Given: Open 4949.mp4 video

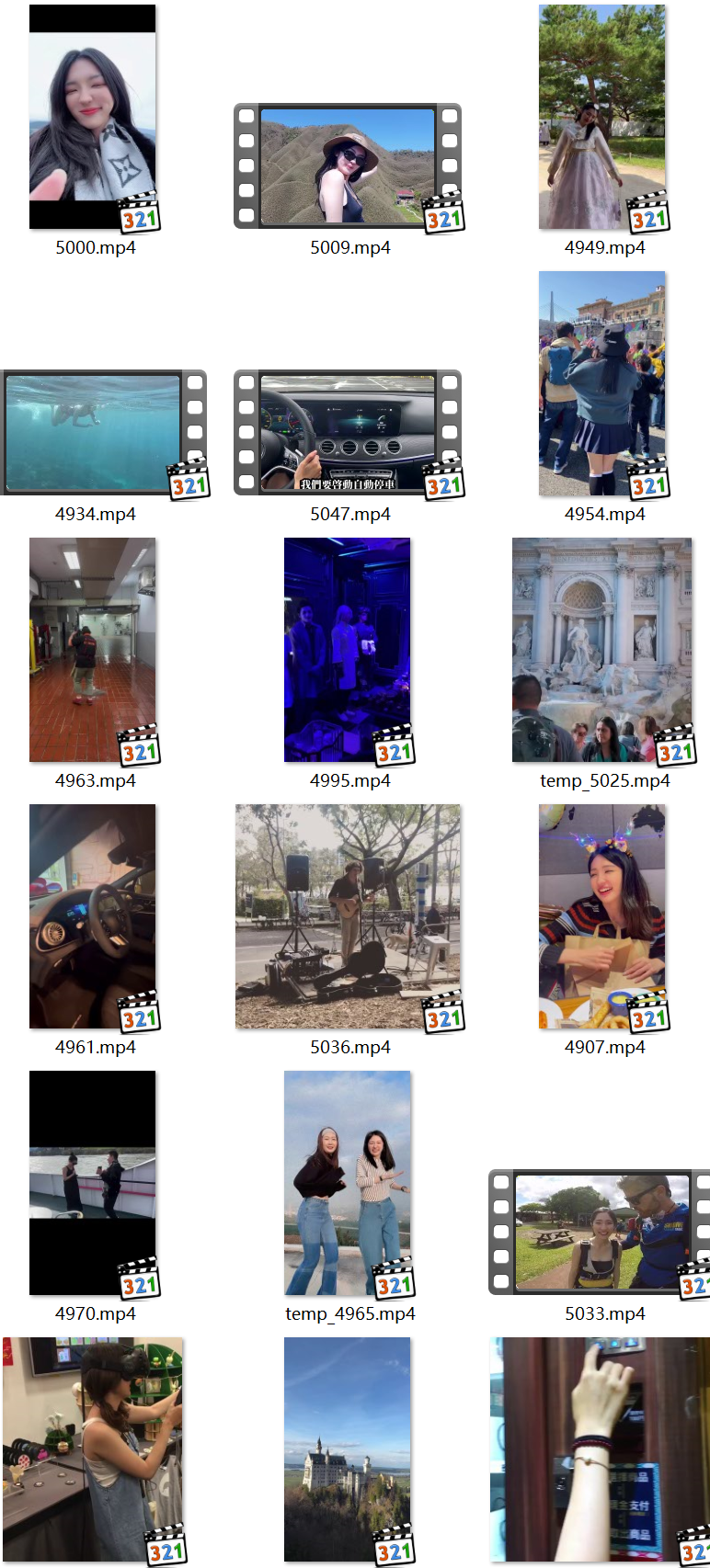Looking at the screenshot, I should click(601, 118).
